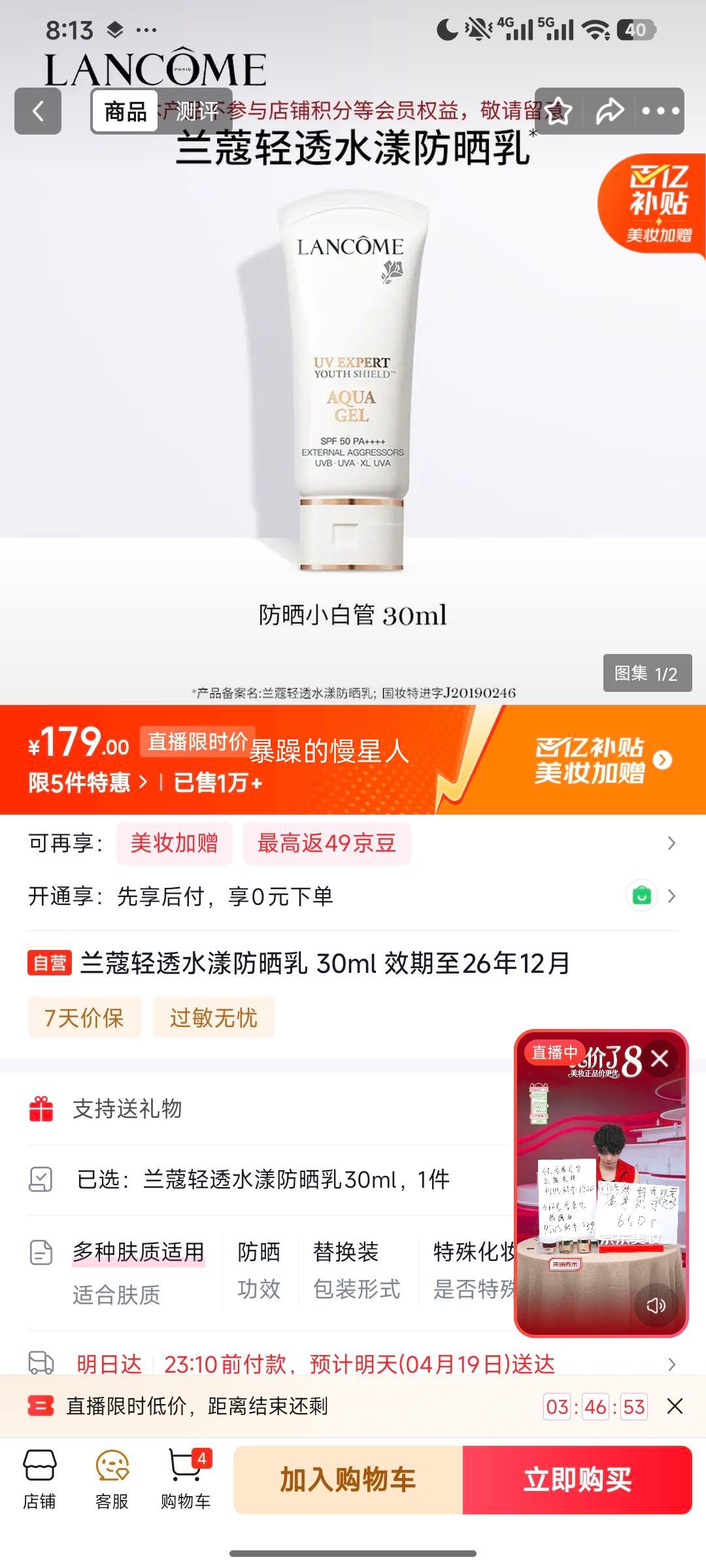Tap the green 先享后付 icon
This screenshot has width=706, height=1568.
click(643, 896)
